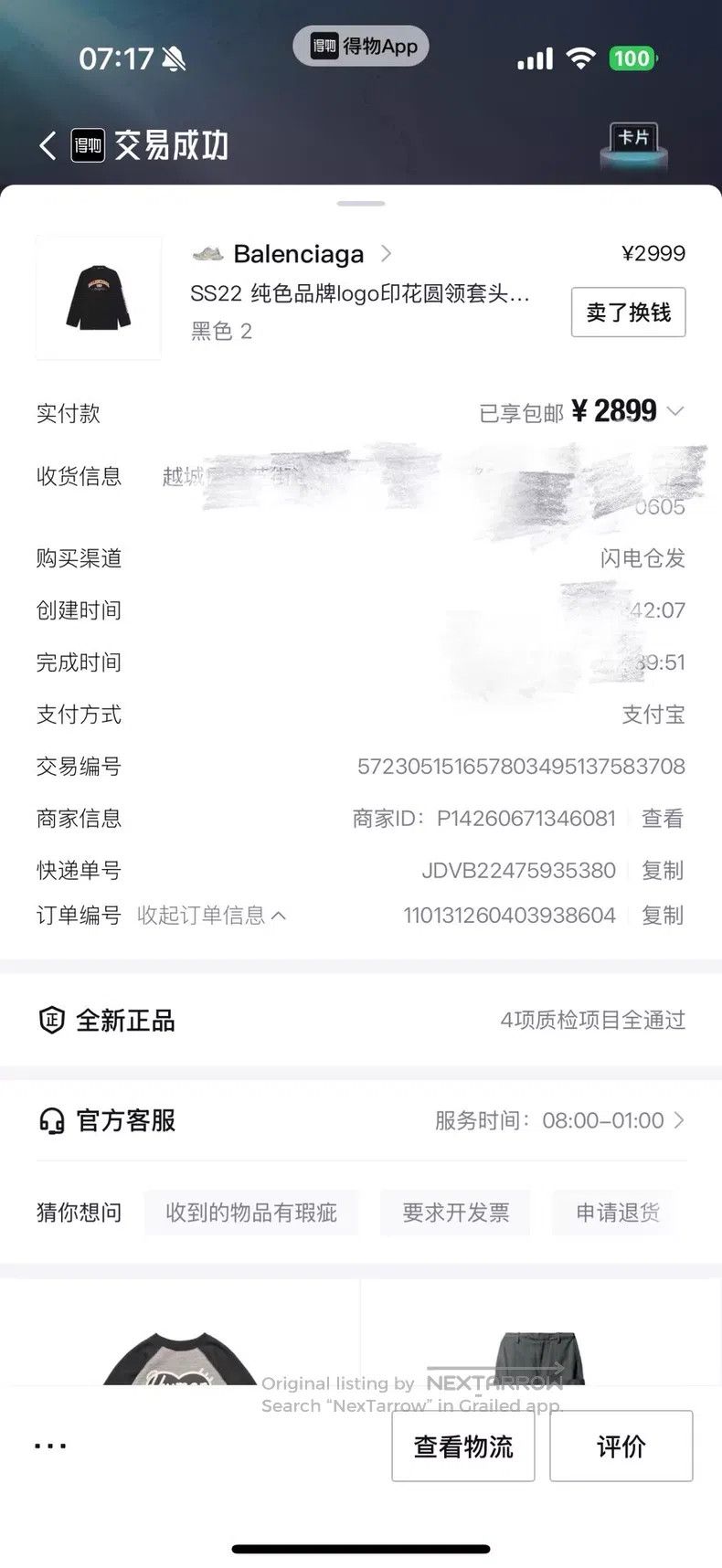Go back from the 交易成功 page
Image resolution: width=722 pixels, height=1568 pixels.
click(48, 145)
